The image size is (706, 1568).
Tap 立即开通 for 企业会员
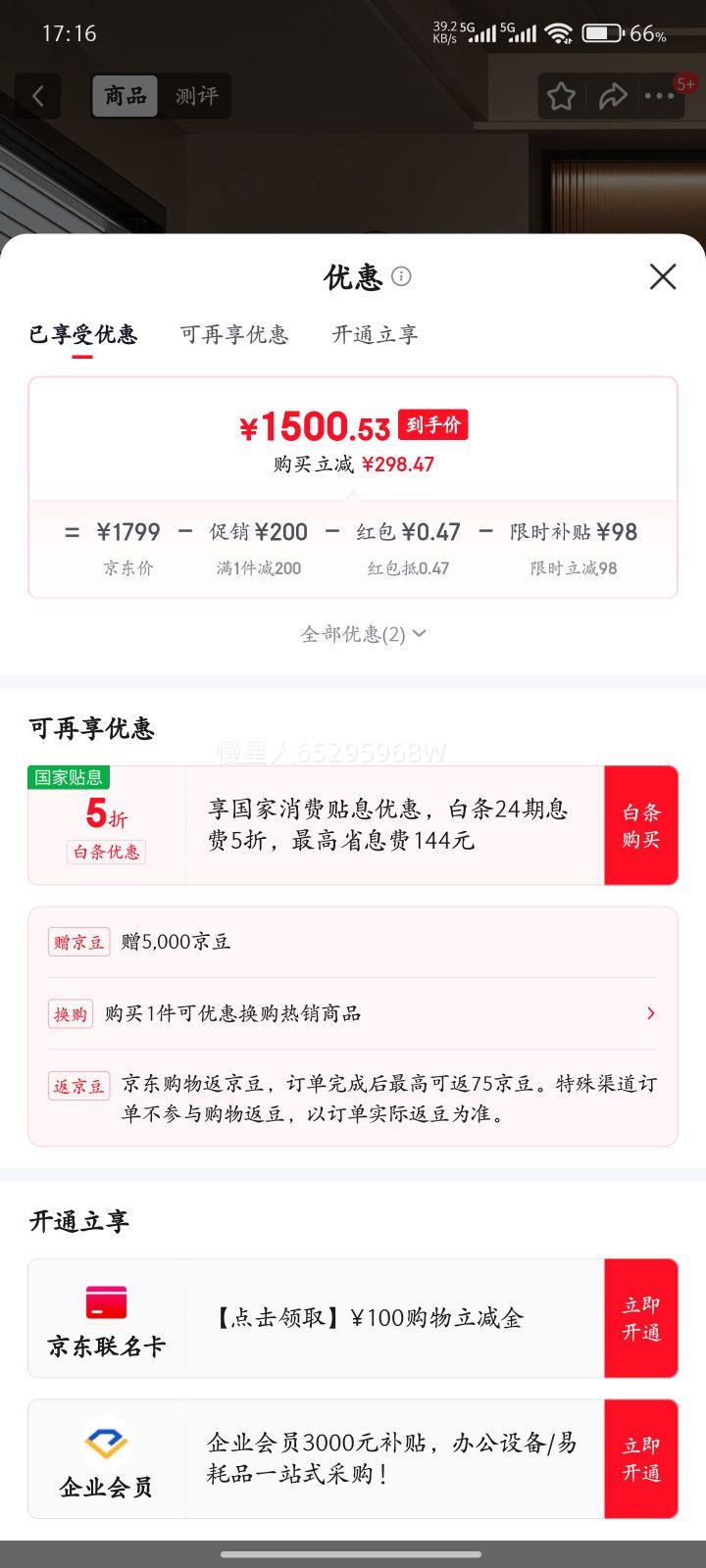point(640,1459)
